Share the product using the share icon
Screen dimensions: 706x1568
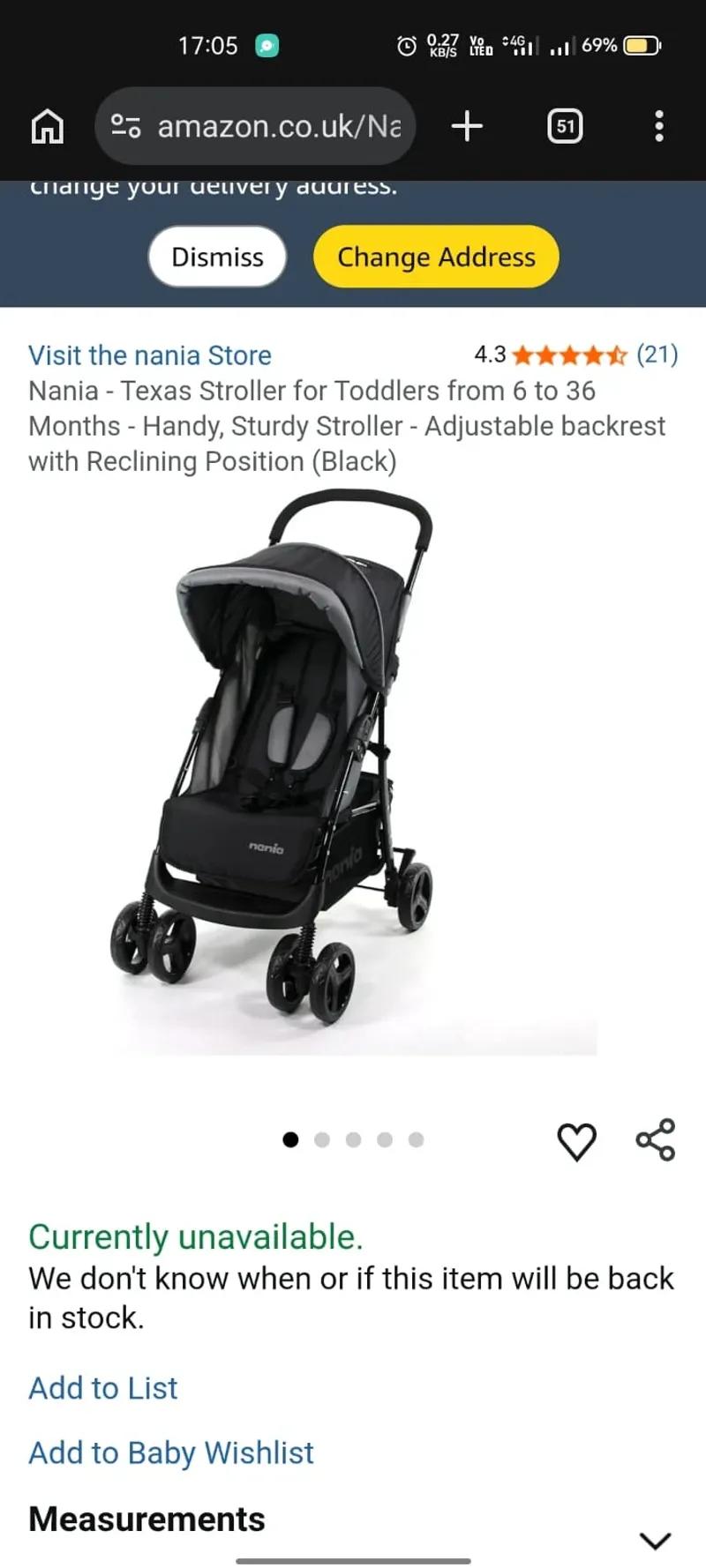pos(654,1139)
